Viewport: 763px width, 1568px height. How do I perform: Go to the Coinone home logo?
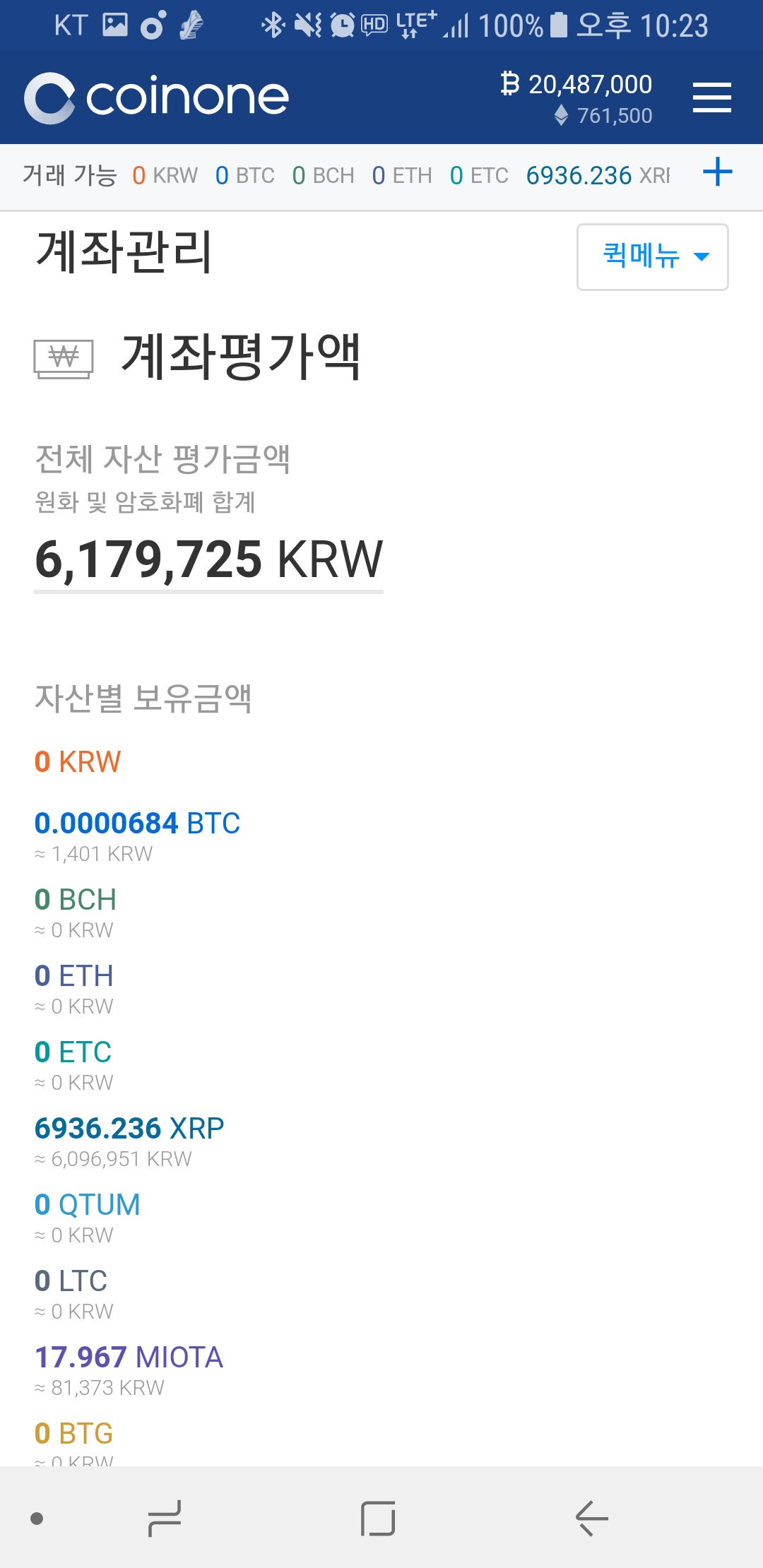point(157,97)
